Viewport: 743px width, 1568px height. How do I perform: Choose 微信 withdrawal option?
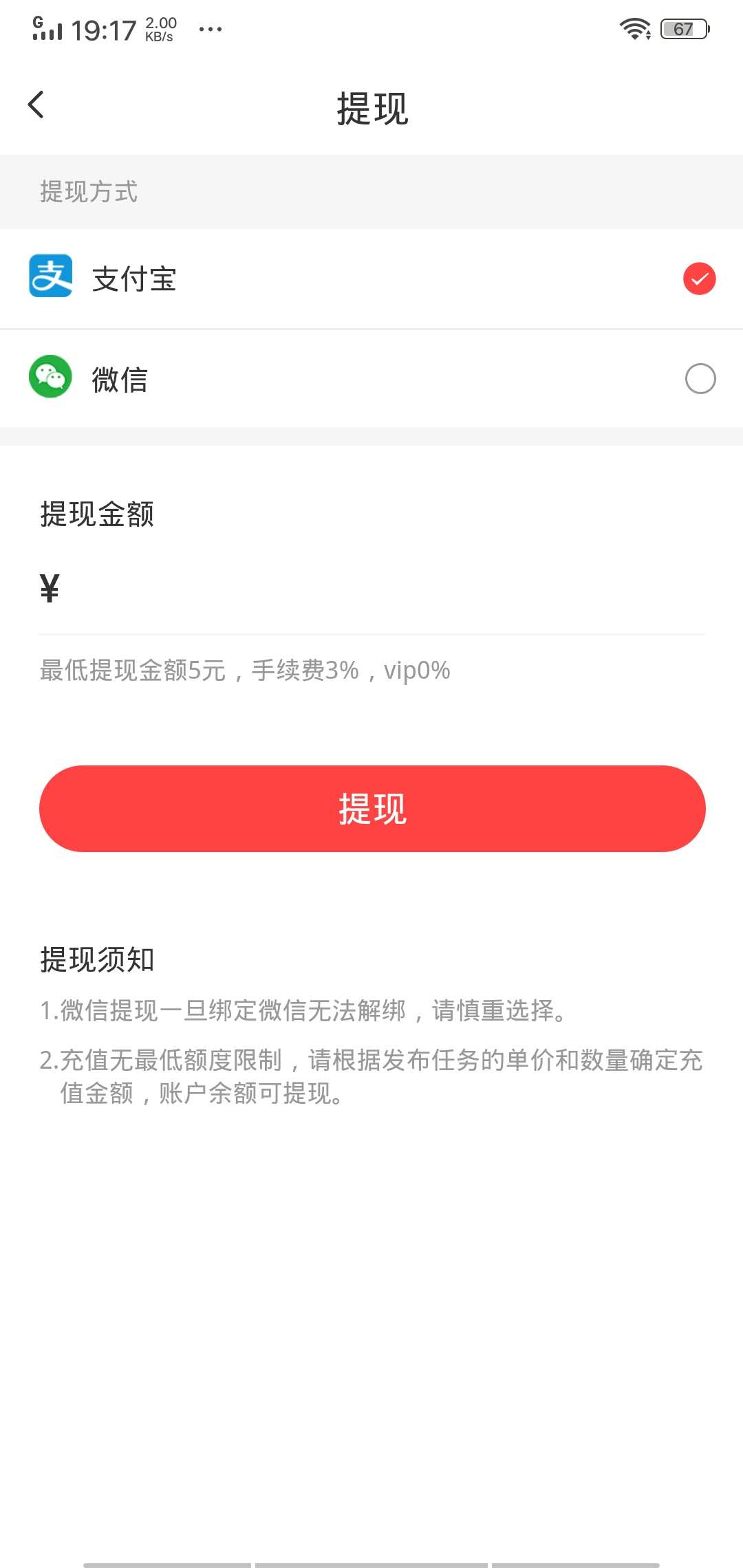point(120,379)
